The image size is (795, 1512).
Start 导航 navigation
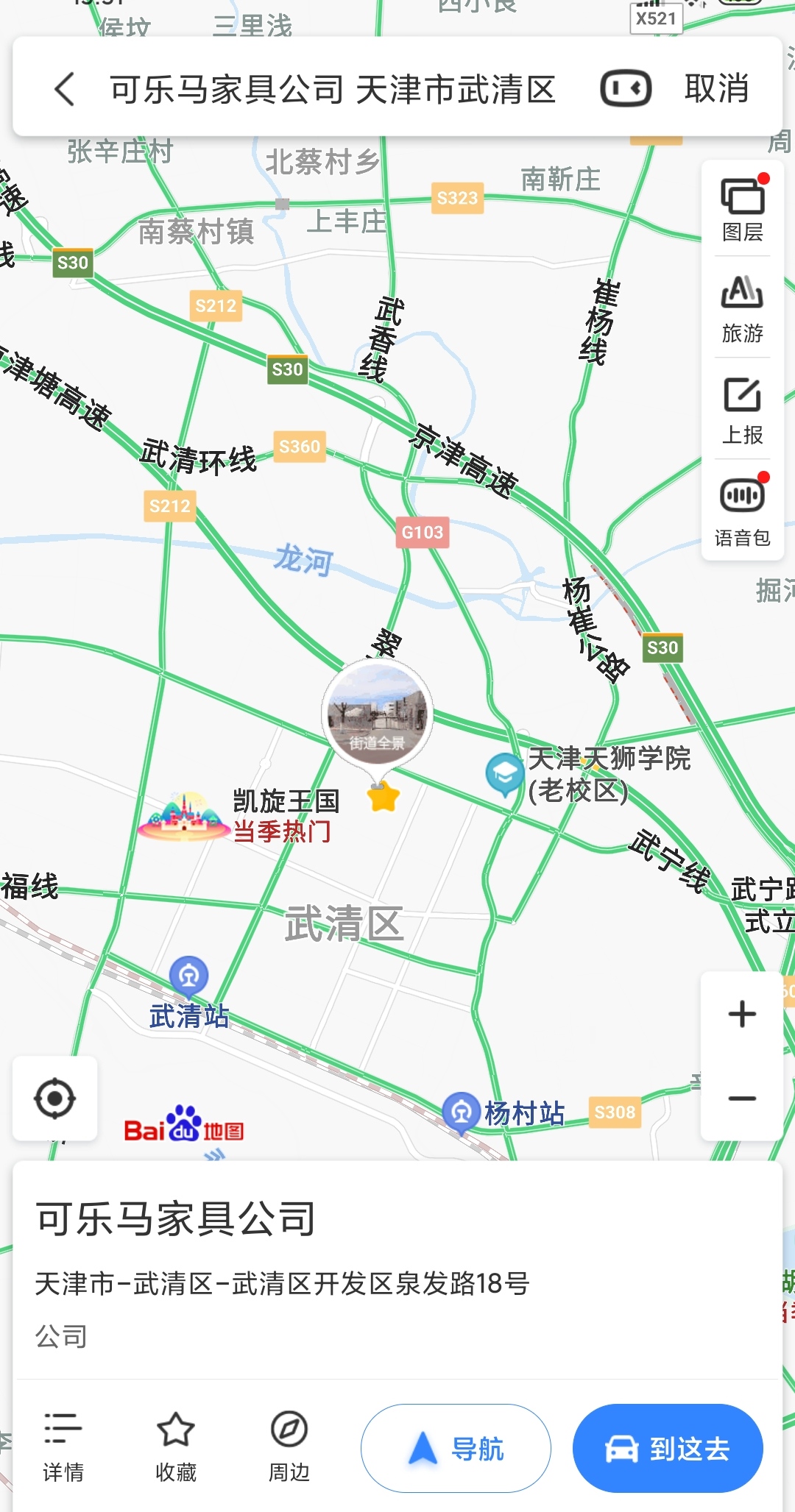[456, 1449]
